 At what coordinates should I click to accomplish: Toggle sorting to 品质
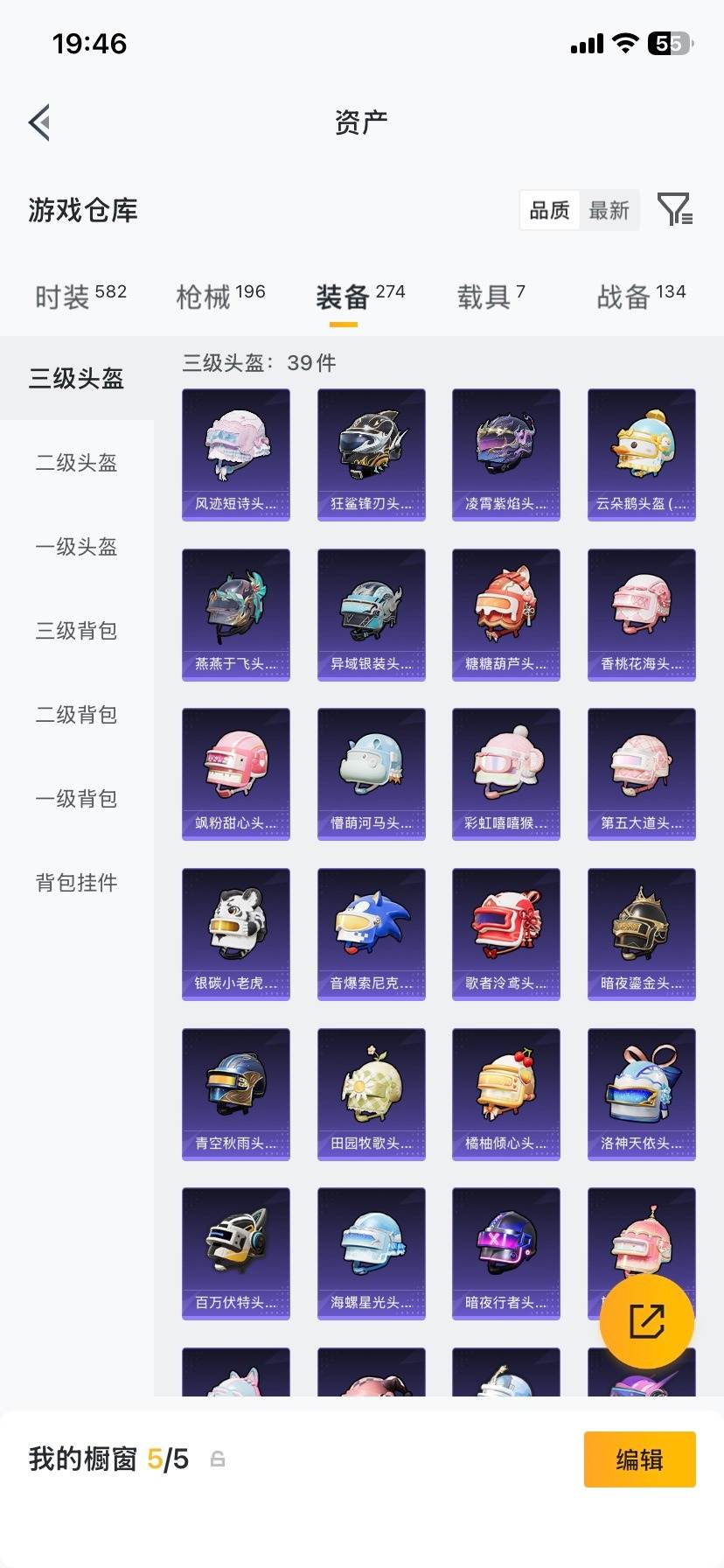(549, 210)
